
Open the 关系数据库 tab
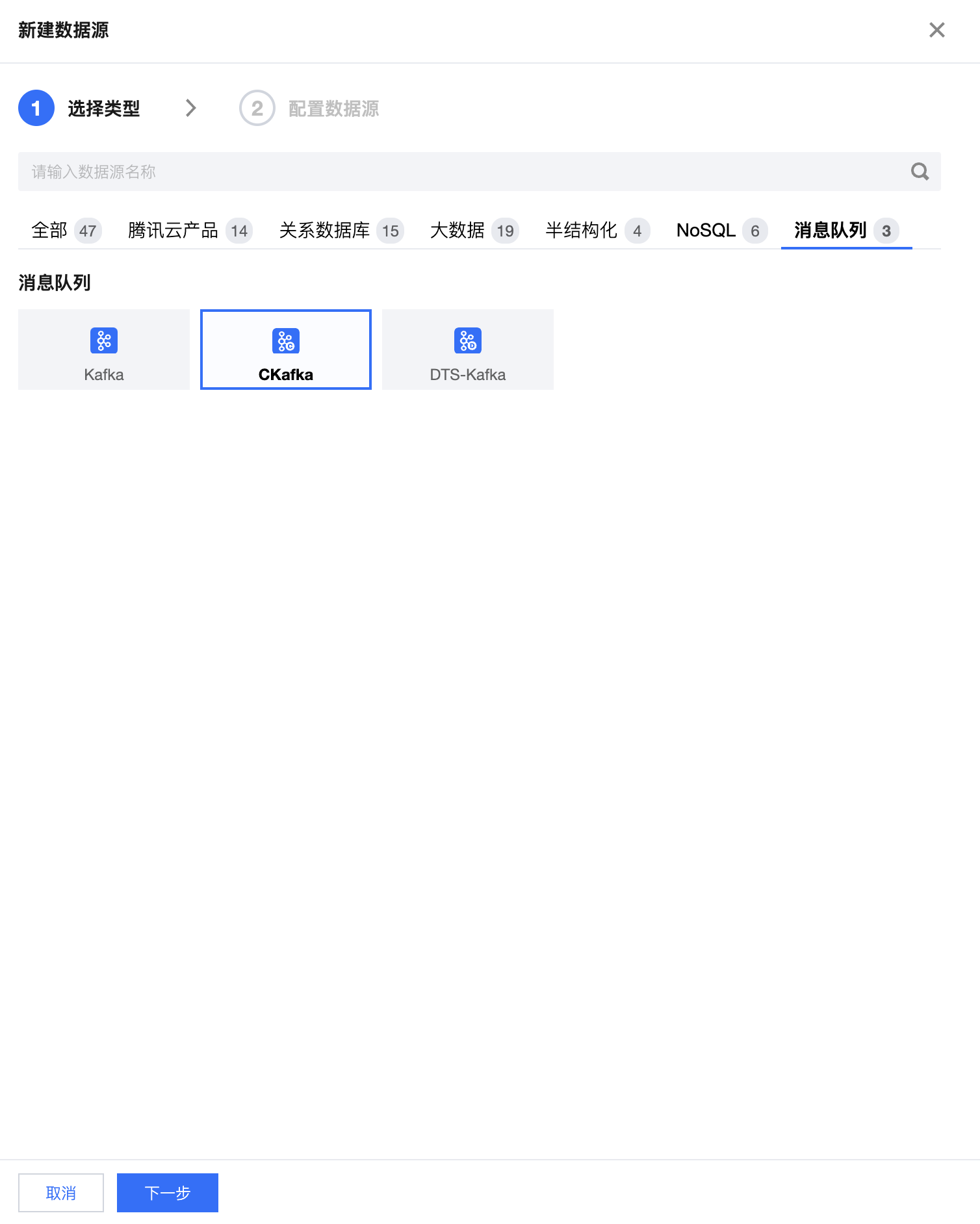coord(341,231)
